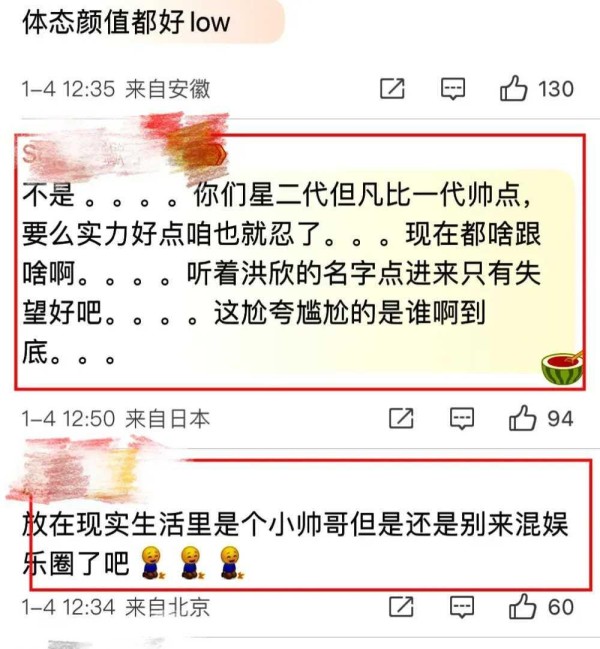Share the 12:50 comment from 日本

coord(400,418)
